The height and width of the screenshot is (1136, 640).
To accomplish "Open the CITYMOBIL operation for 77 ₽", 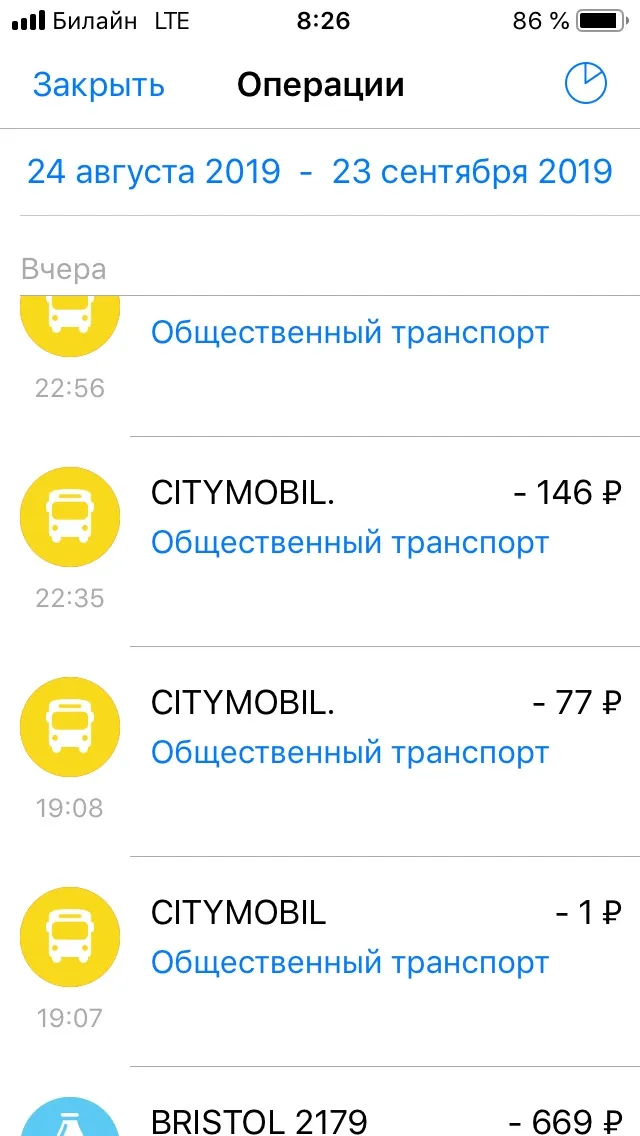I will point(320,751).
